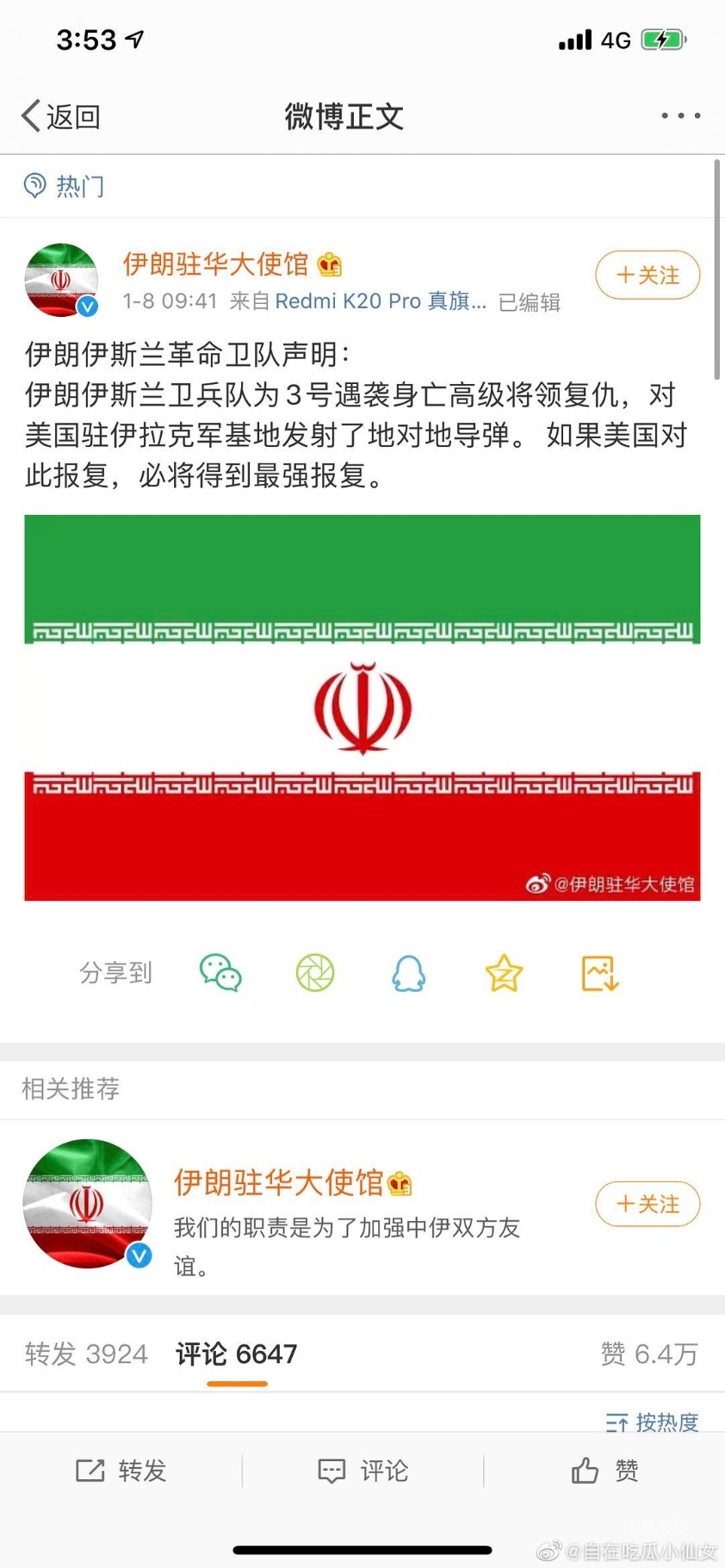Share the post to Qzone star icon
Screen dimensions: 725x1568
[504, 973]
